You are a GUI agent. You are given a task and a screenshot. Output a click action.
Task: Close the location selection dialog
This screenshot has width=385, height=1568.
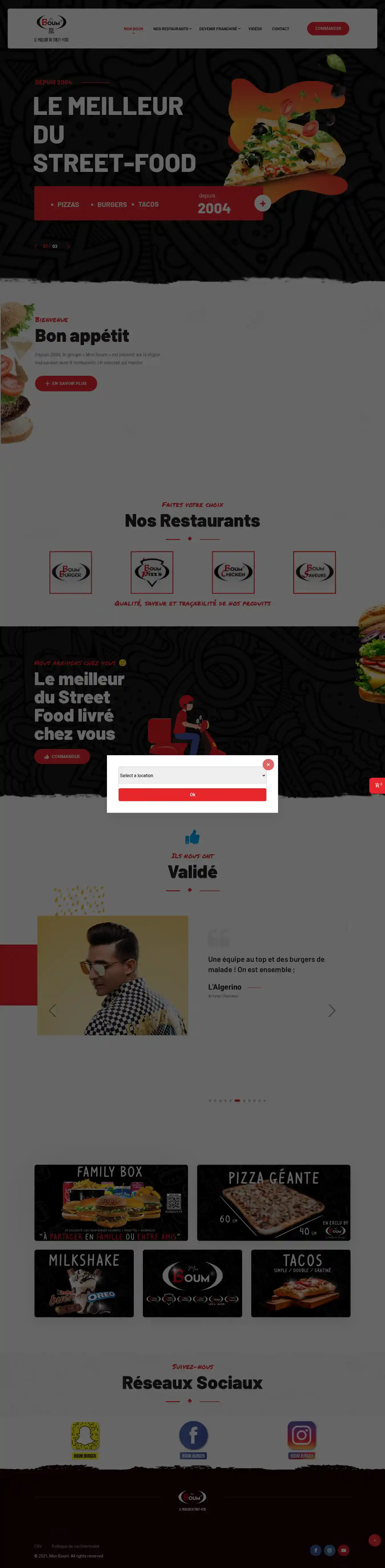point(268,765)
